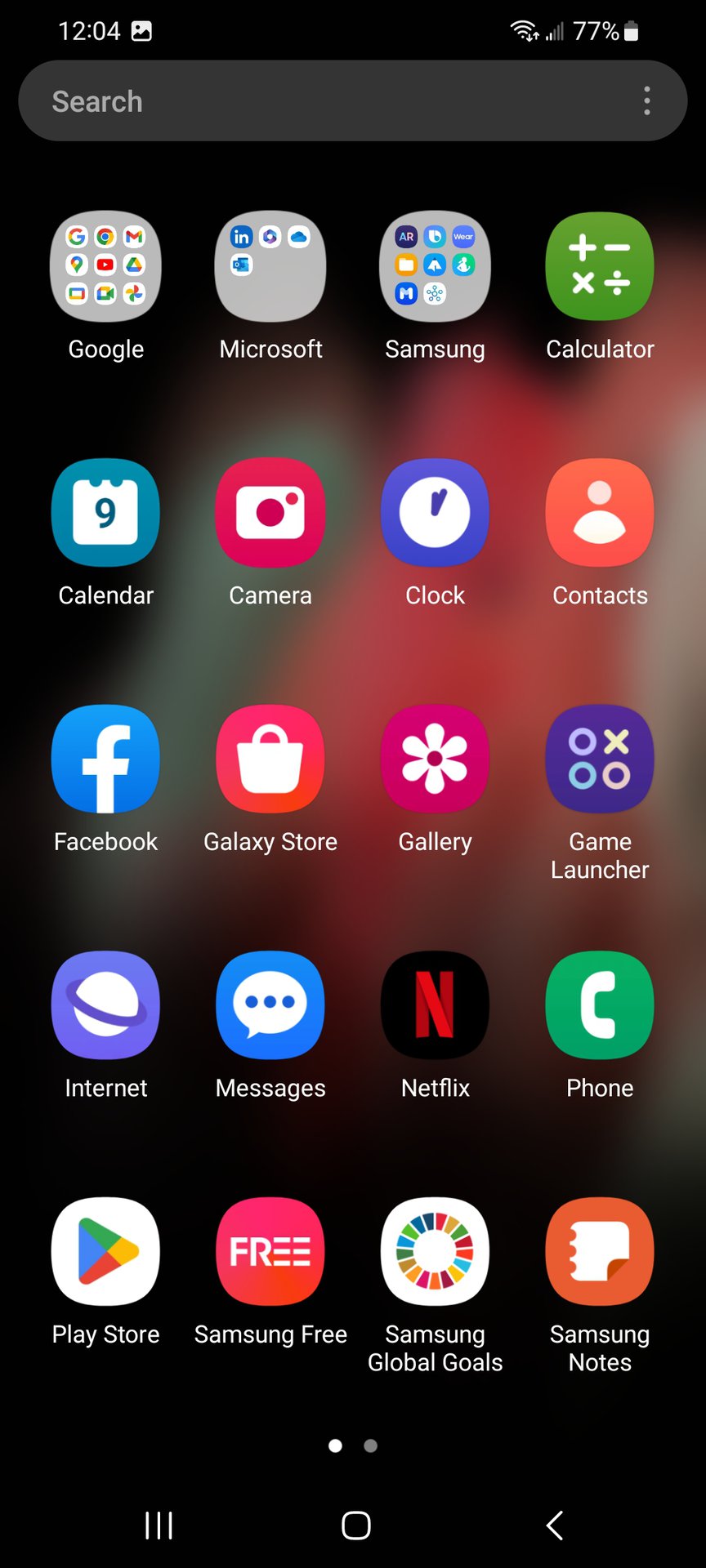Open the Play Store
Viewport: 706px width, 1568px height.
(105, 1251)
